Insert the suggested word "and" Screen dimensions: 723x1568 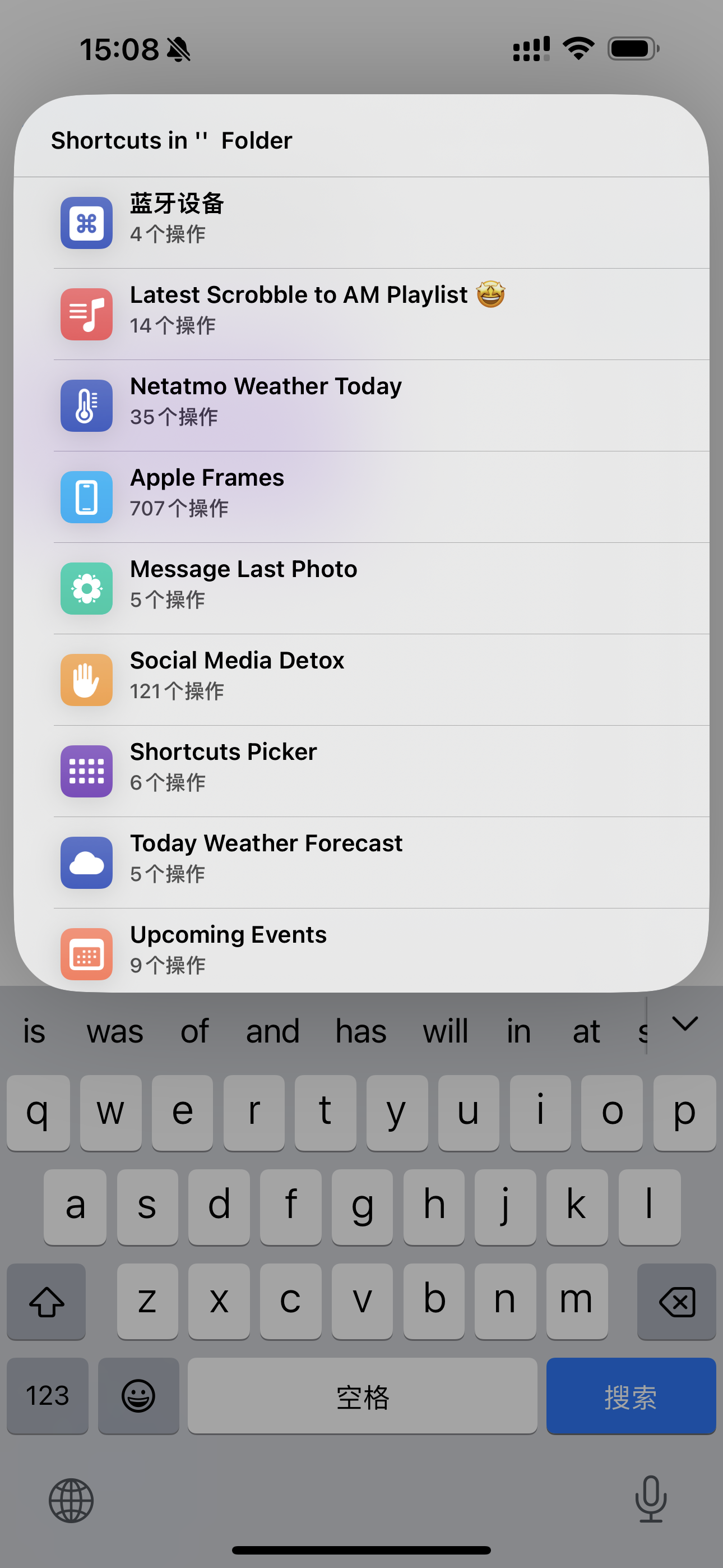(x=272, y=1032)
